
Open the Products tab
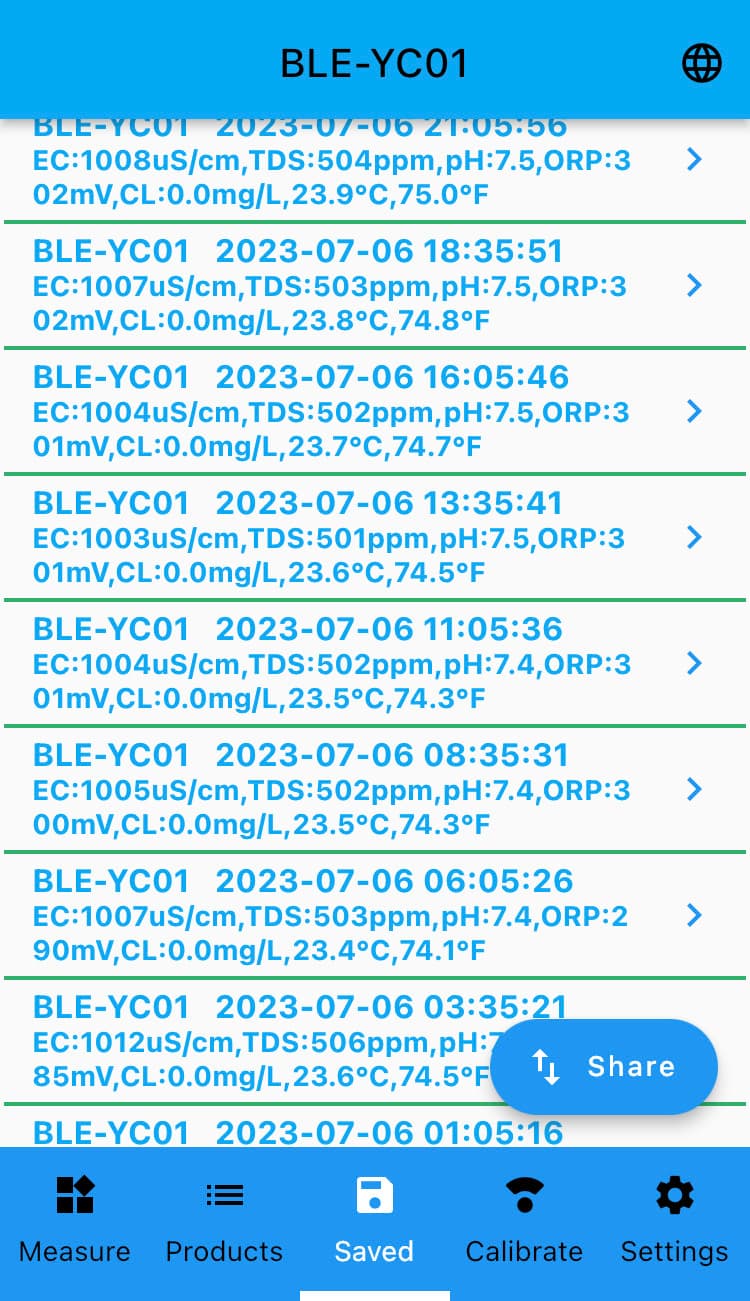224,1223
